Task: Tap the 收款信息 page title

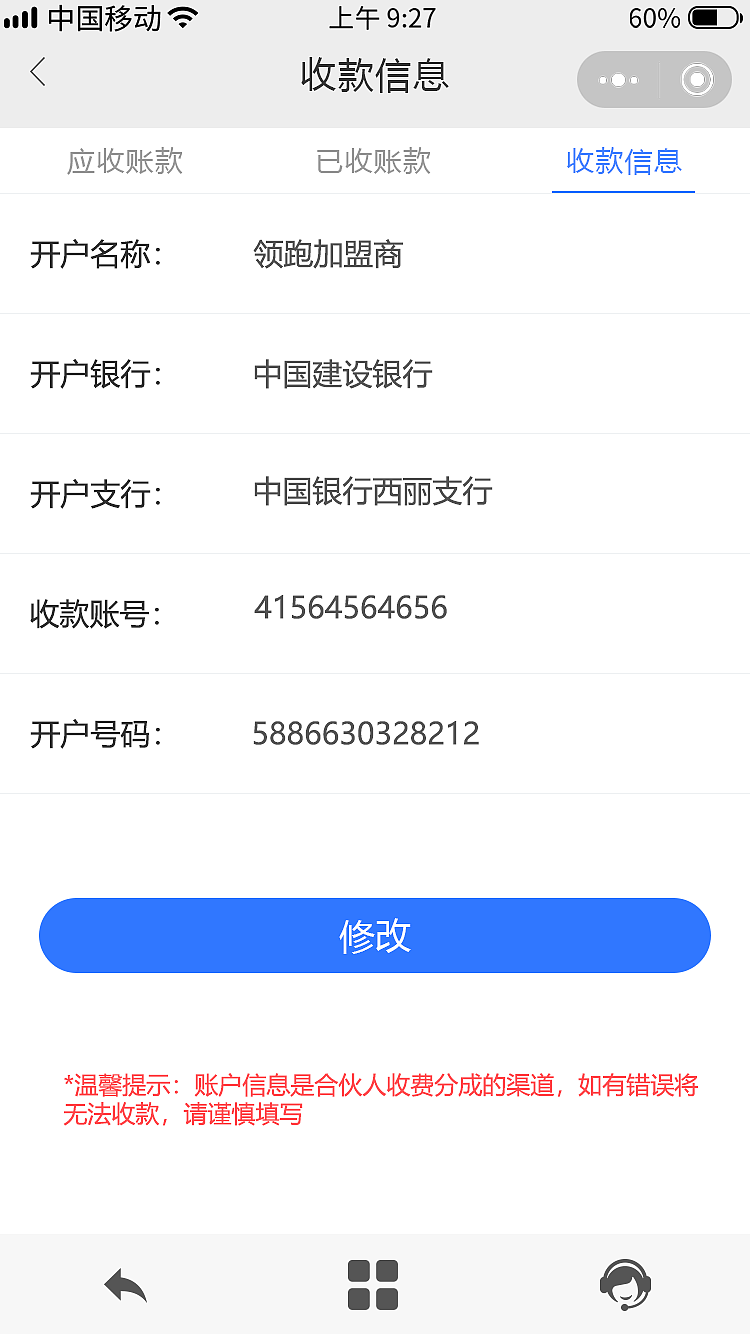Action: pos(374,74)
